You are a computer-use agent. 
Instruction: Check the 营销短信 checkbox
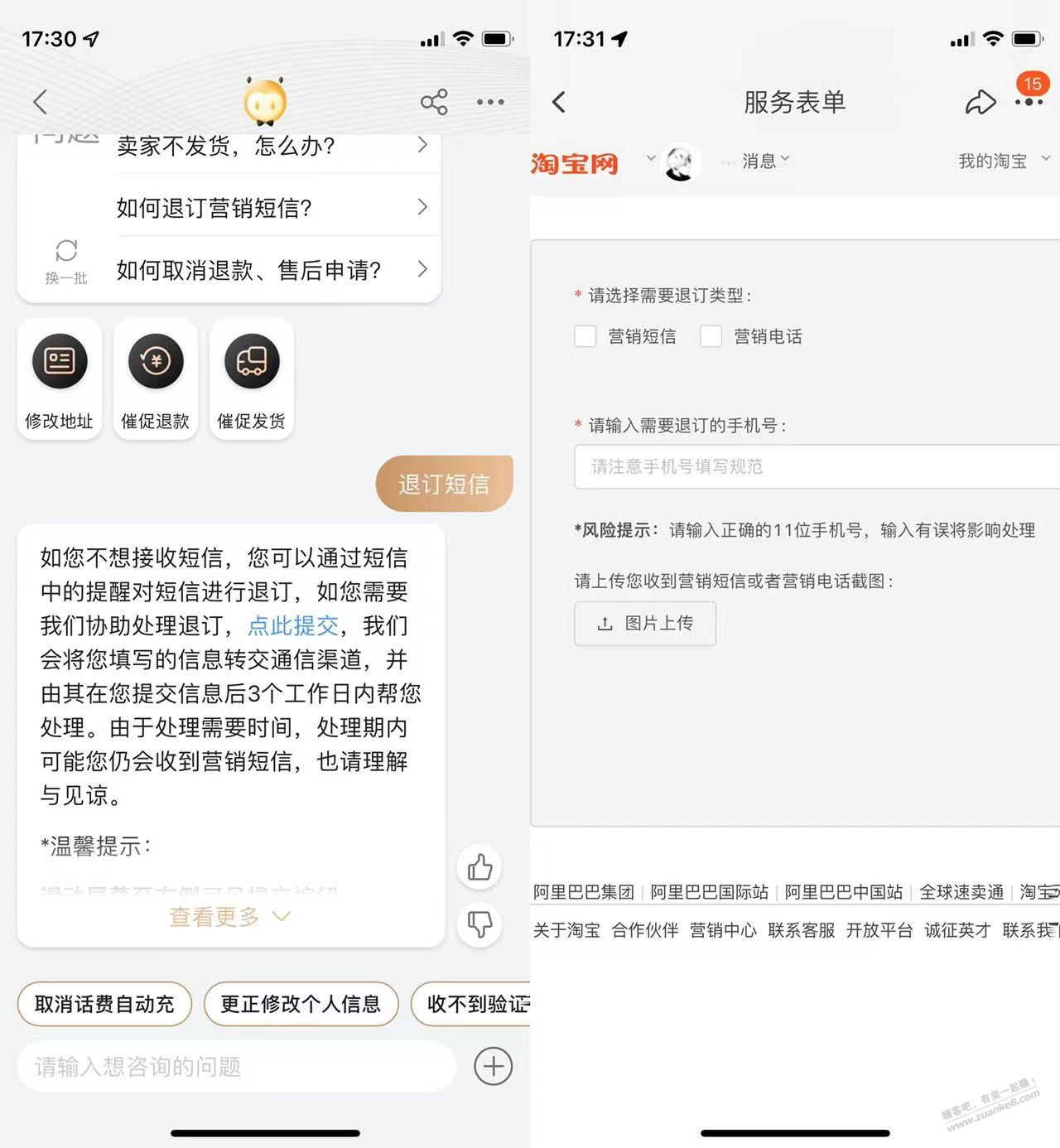tap(585, 336)
